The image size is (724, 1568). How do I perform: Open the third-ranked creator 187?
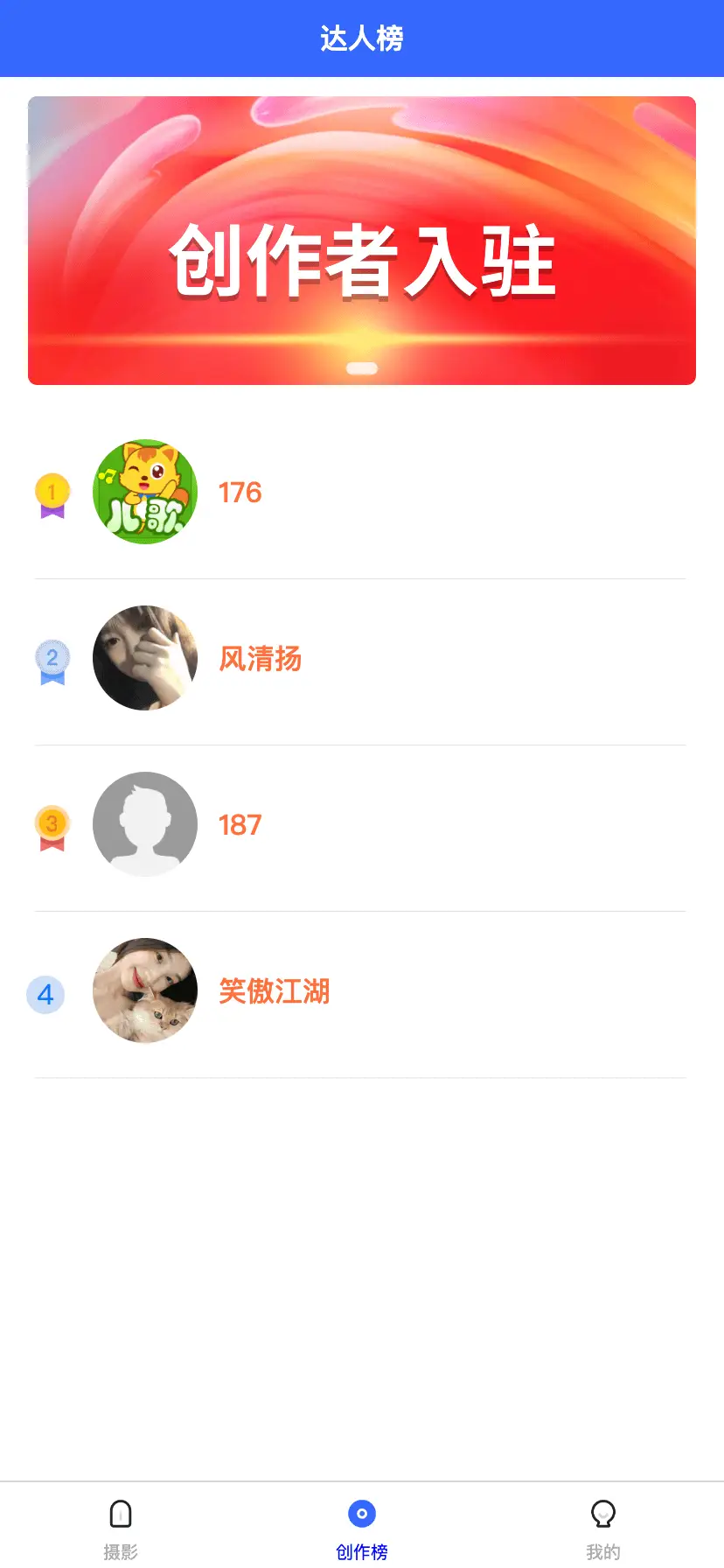240,825
